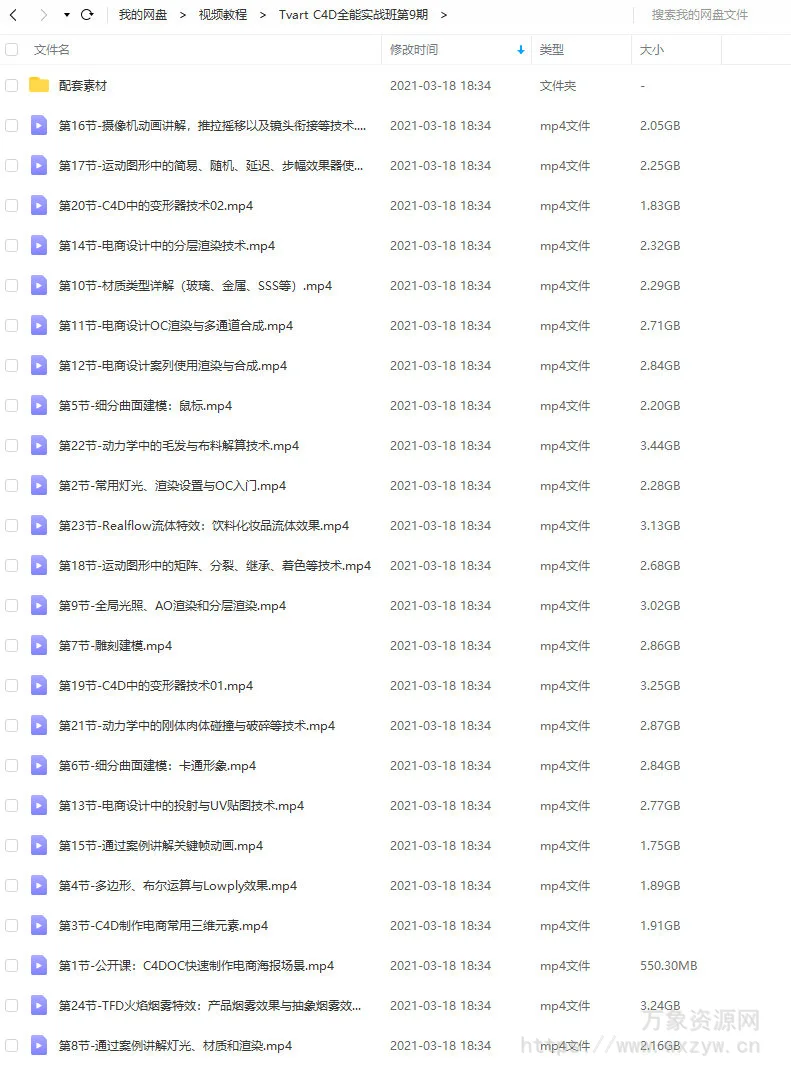Screen dimensions: 791x1080
Task: Open 第14节-电商设计中的分层渲染技术.mp4
Action: tap(167, 246)
